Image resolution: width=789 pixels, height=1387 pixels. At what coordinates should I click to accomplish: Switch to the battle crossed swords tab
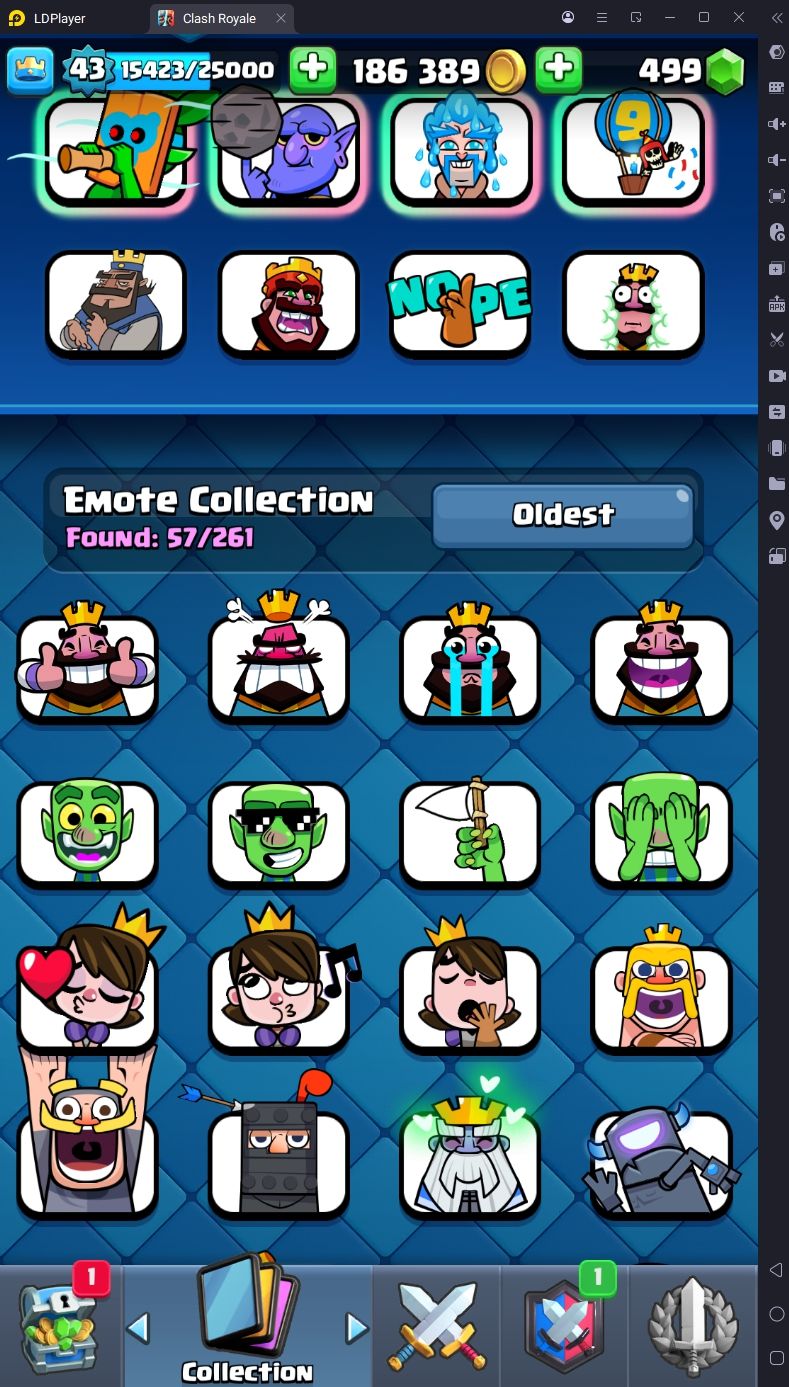tap(436, 1326)
